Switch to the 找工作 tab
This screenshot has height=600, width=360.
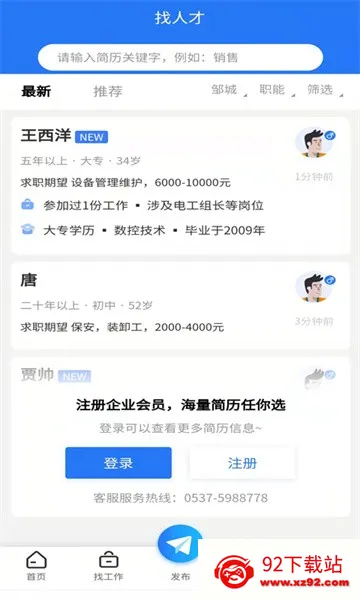click(109, 566)
